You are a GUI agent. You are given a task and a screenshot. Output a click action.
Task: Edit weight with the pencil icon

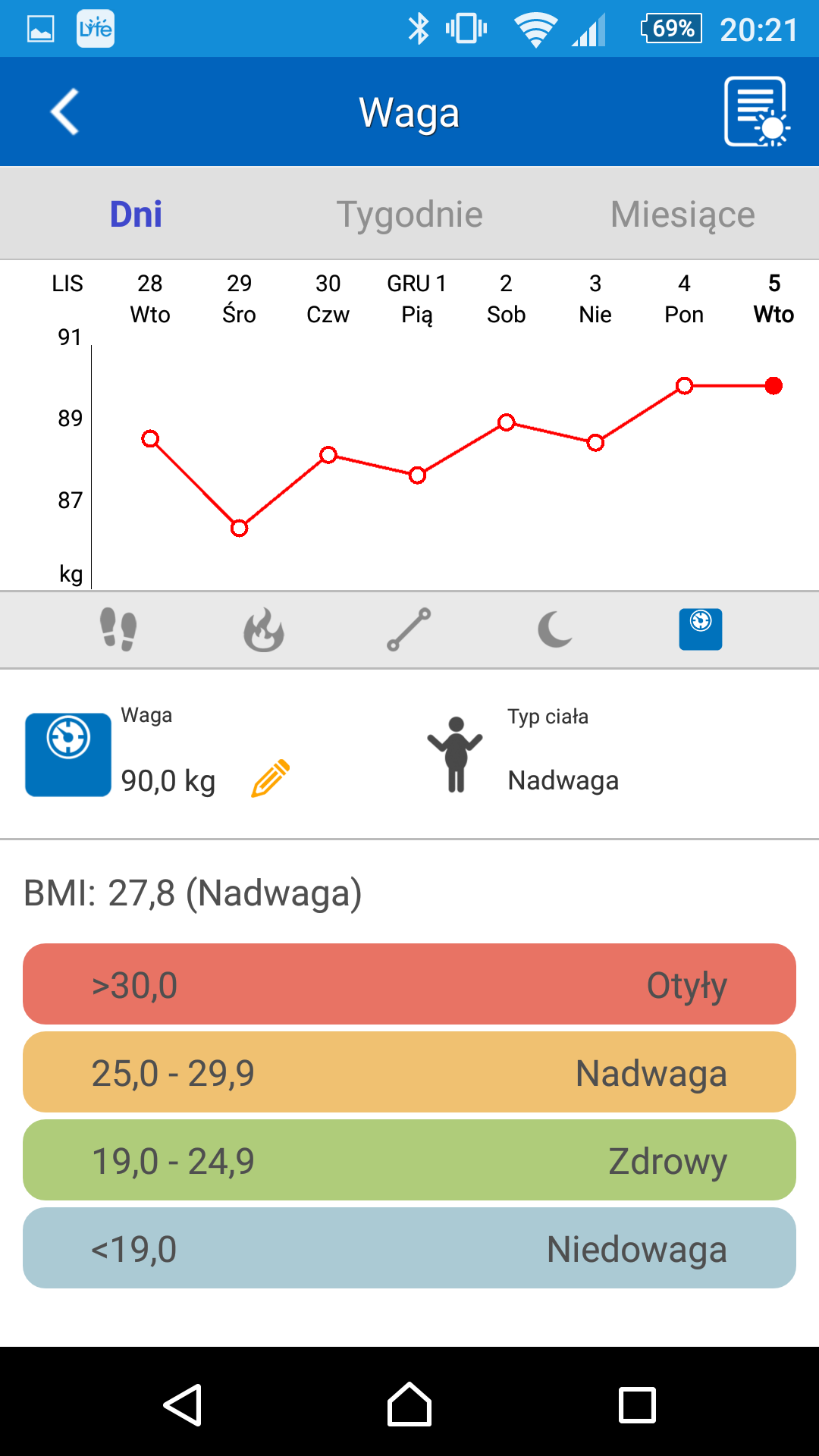point(271,778)
